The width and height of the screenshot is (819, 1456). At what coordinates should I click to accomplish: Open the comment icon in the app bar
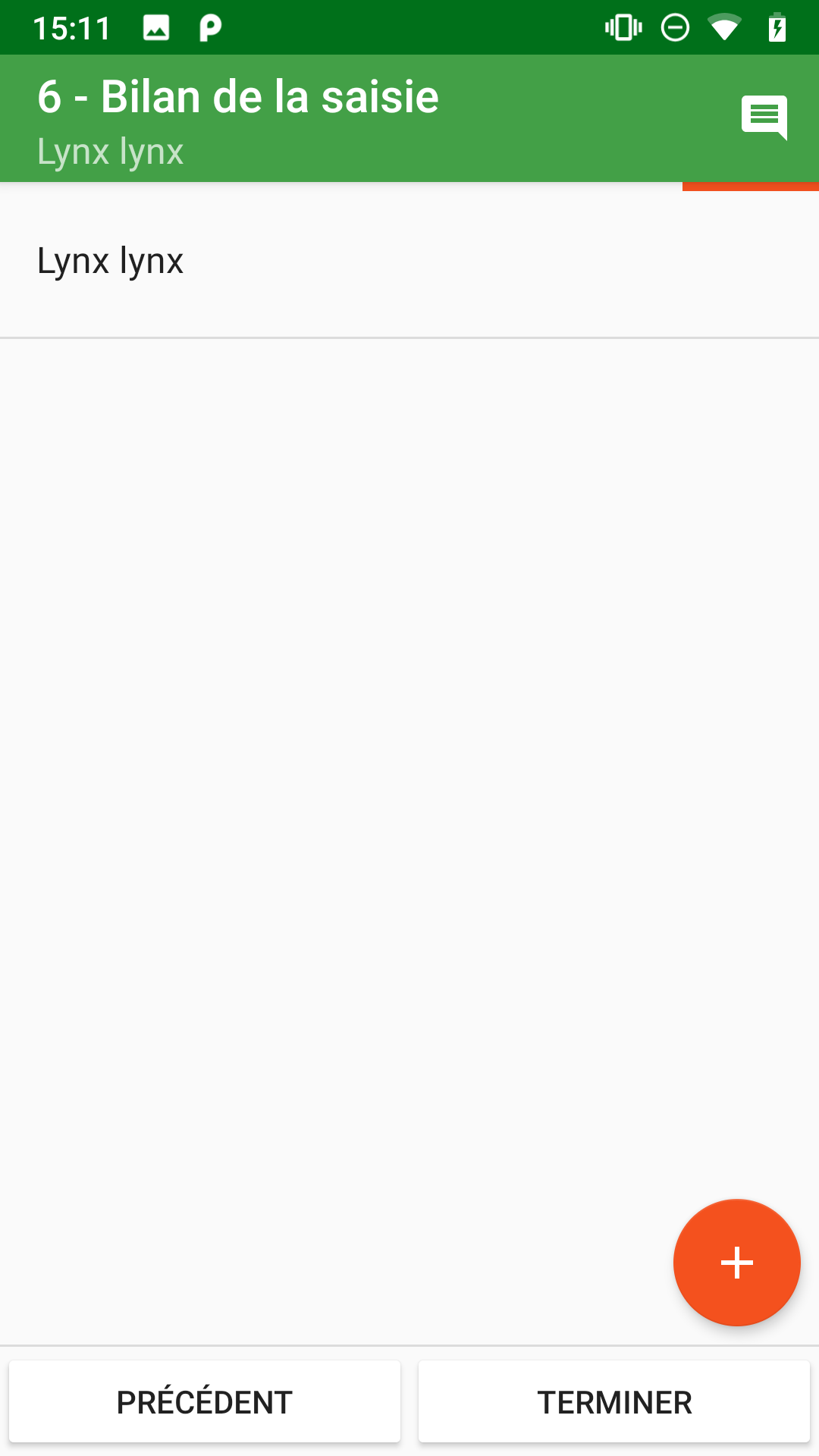[x=764, y=118]
